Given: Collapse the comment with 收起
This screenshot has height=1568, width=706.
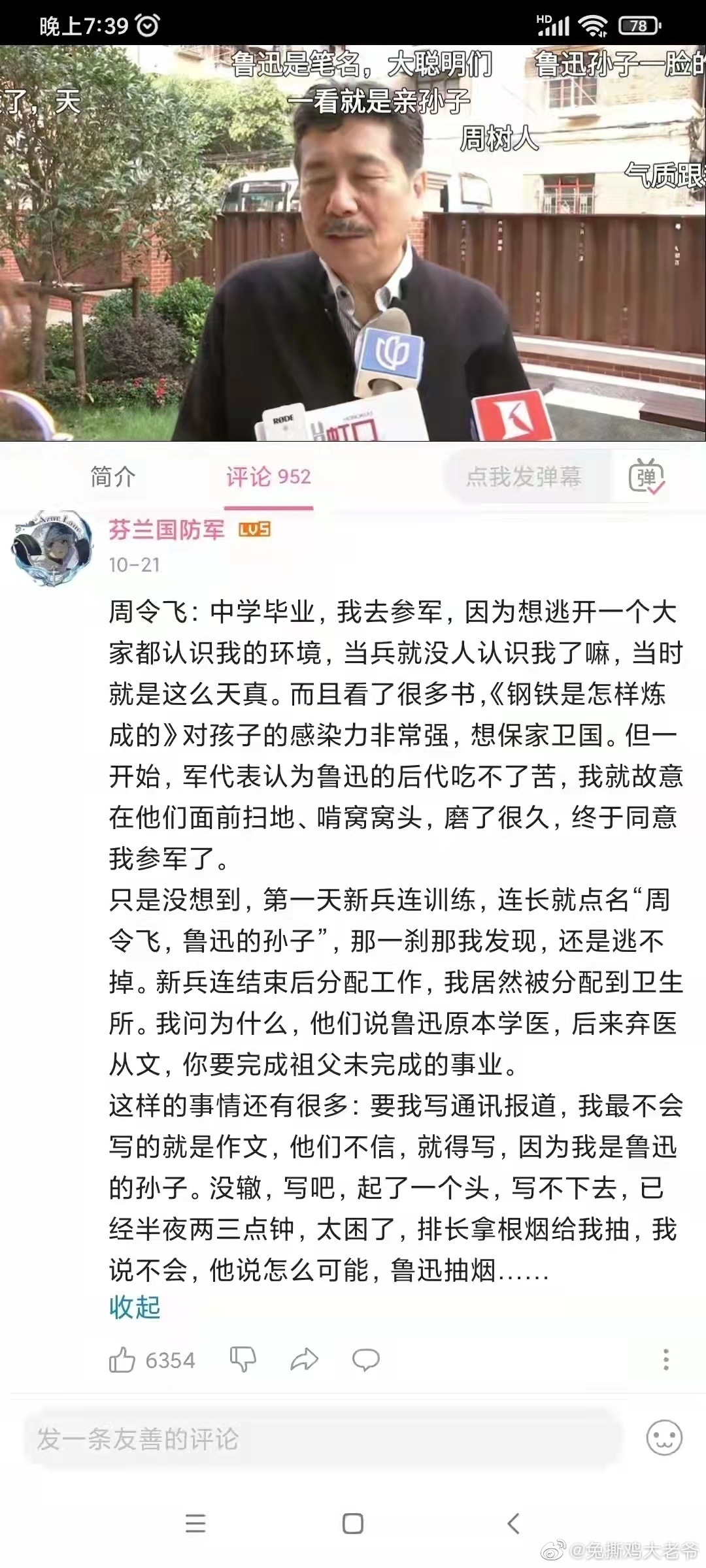Looking at the screenshot, I should (135, 1307).
